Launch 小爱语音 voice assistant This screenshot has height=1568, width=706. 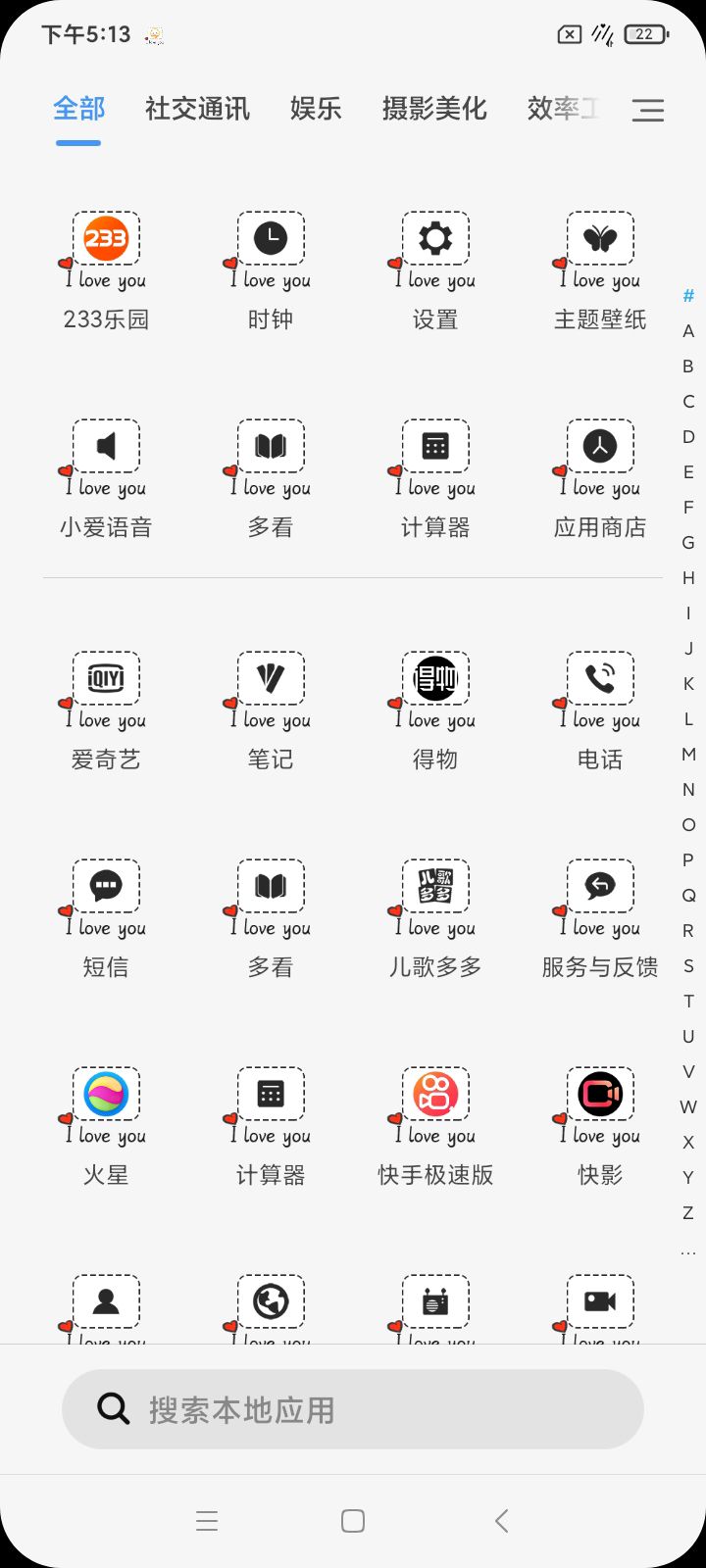pos(106,448)
